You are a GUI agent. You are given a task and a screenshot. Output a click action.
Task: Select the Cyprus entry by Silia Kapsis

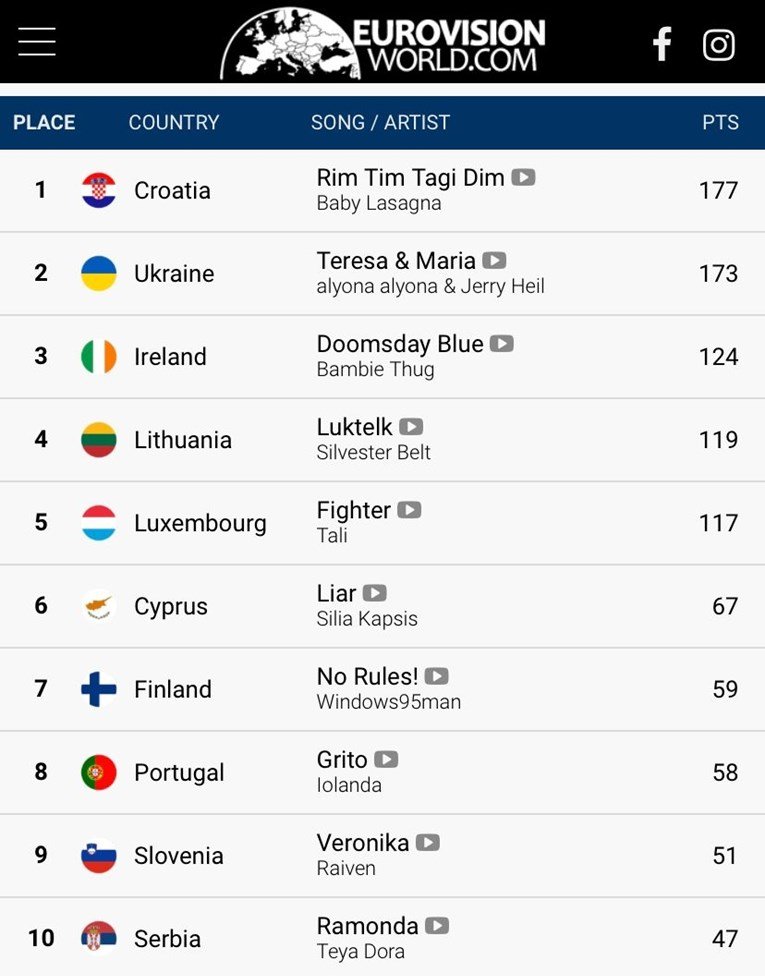tap(382, 605)
